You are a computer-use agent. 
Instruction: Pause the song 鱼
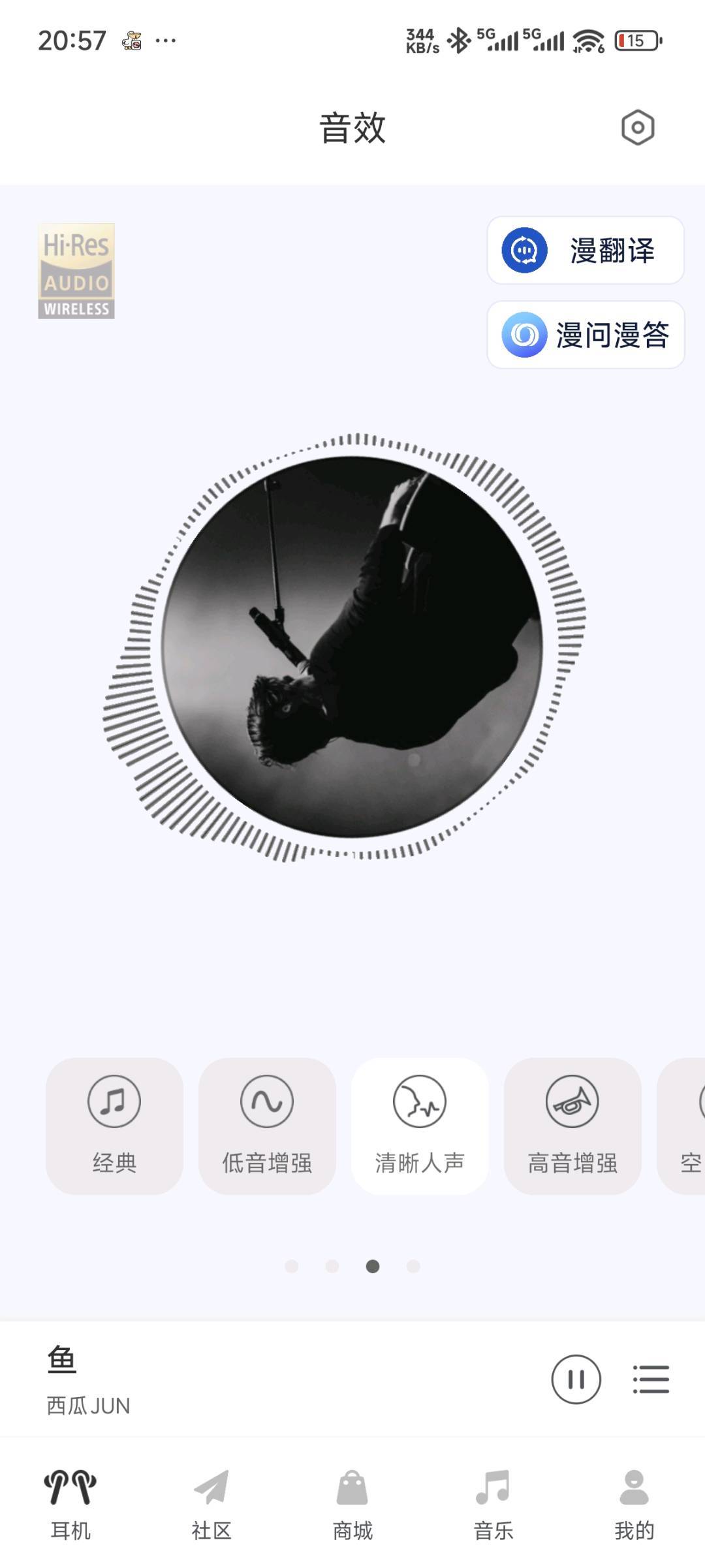[576, 1379]
